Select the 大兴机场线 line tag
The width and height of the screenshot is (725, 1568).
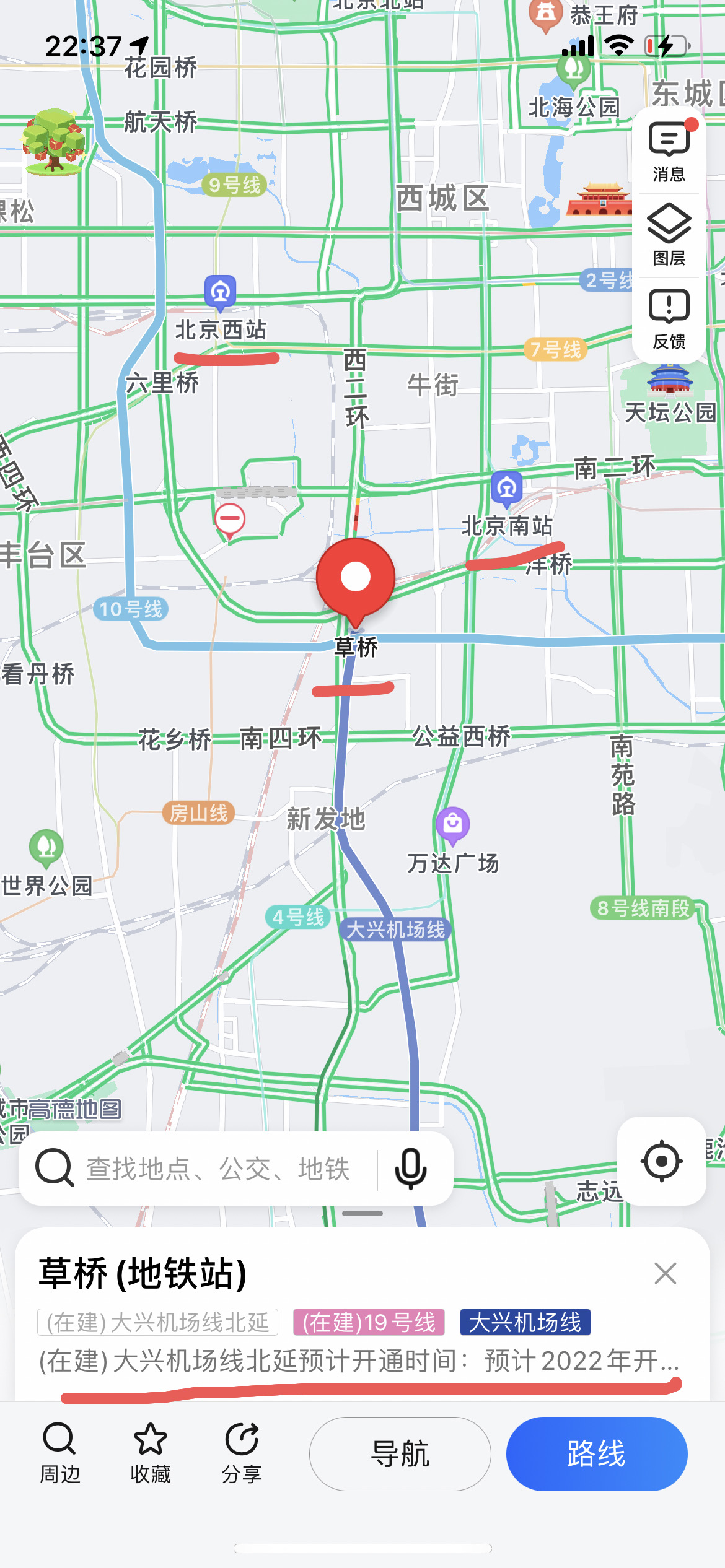pyautogui.click(x=525, y=1322)
